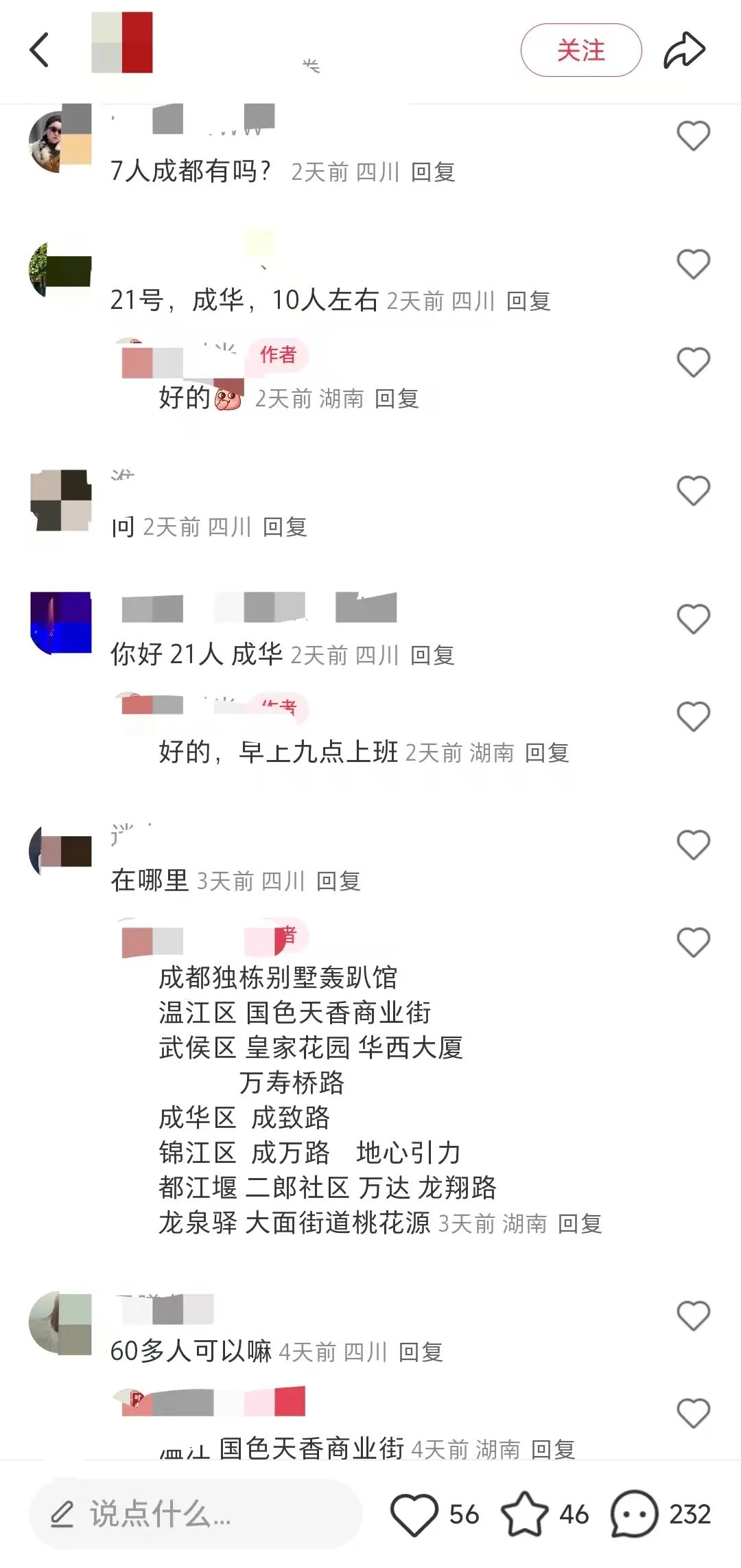Image resolution: width=741 pixels, height=1568 pixels.
Task: Go back using the top-left arrow
Action: click(x=39, y=50)
